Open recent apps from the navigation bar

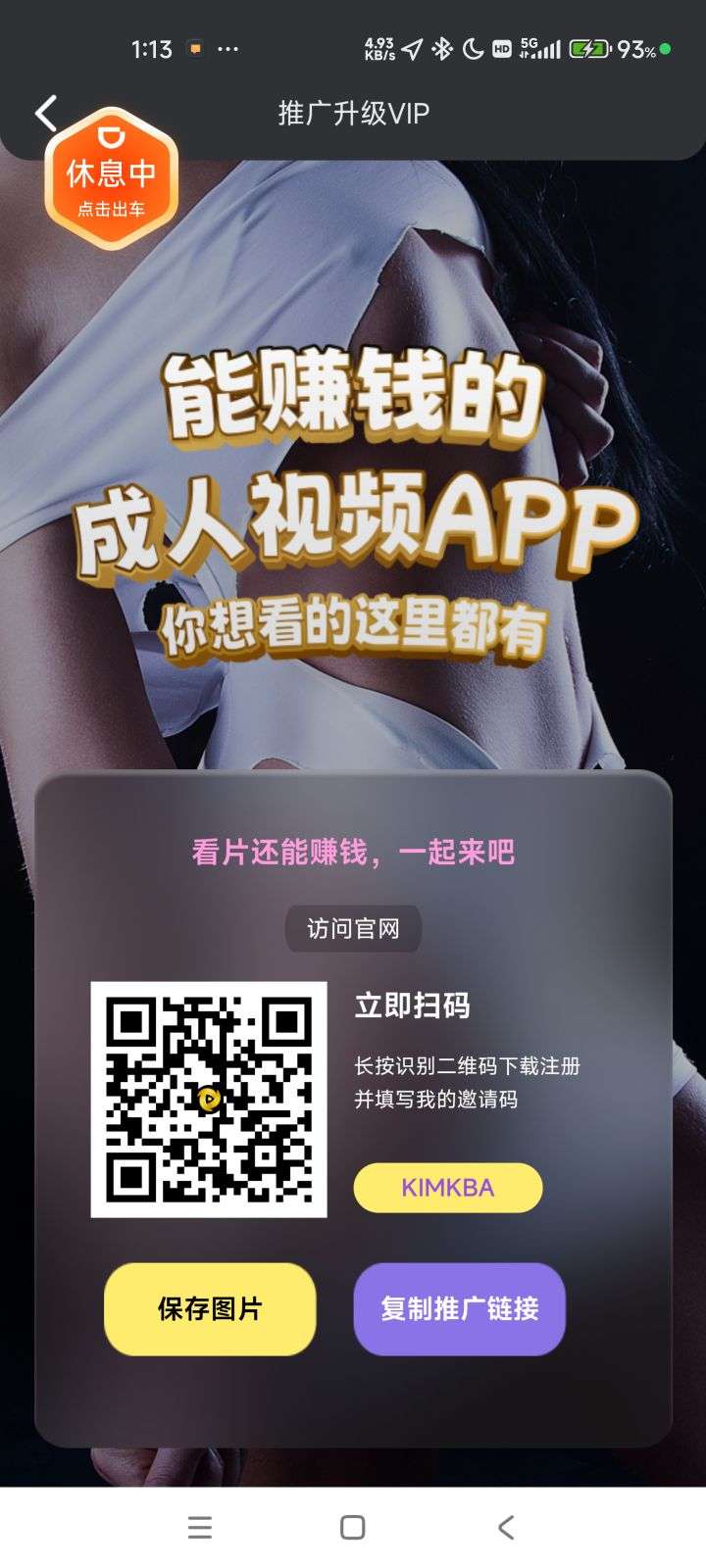point(200,1527)
